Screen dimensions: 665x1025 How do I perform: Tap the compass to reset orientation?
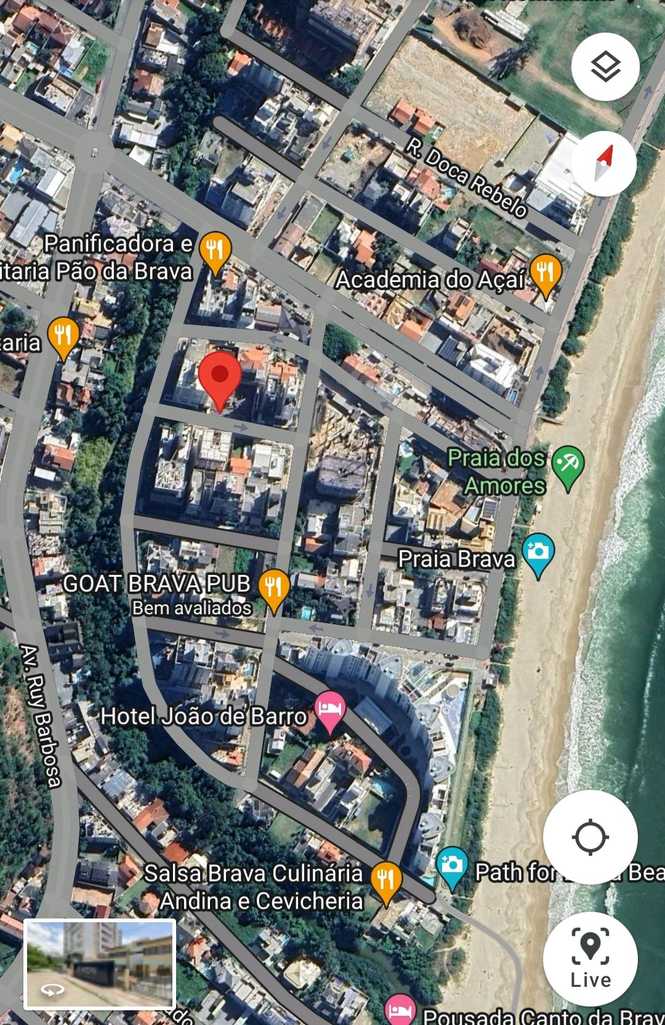point(604,162)
